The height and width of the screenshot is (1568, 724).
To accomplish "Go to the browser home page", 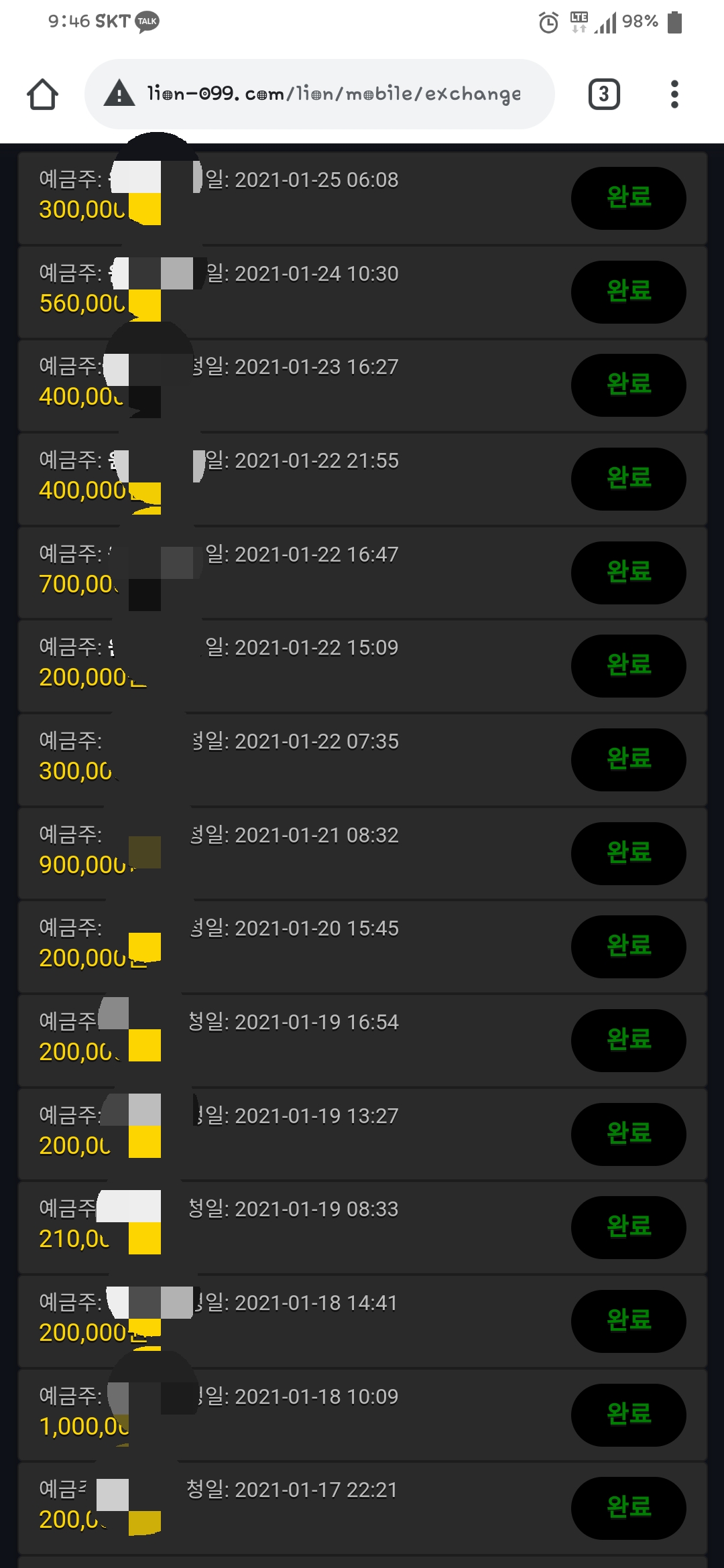I will 42,94.
